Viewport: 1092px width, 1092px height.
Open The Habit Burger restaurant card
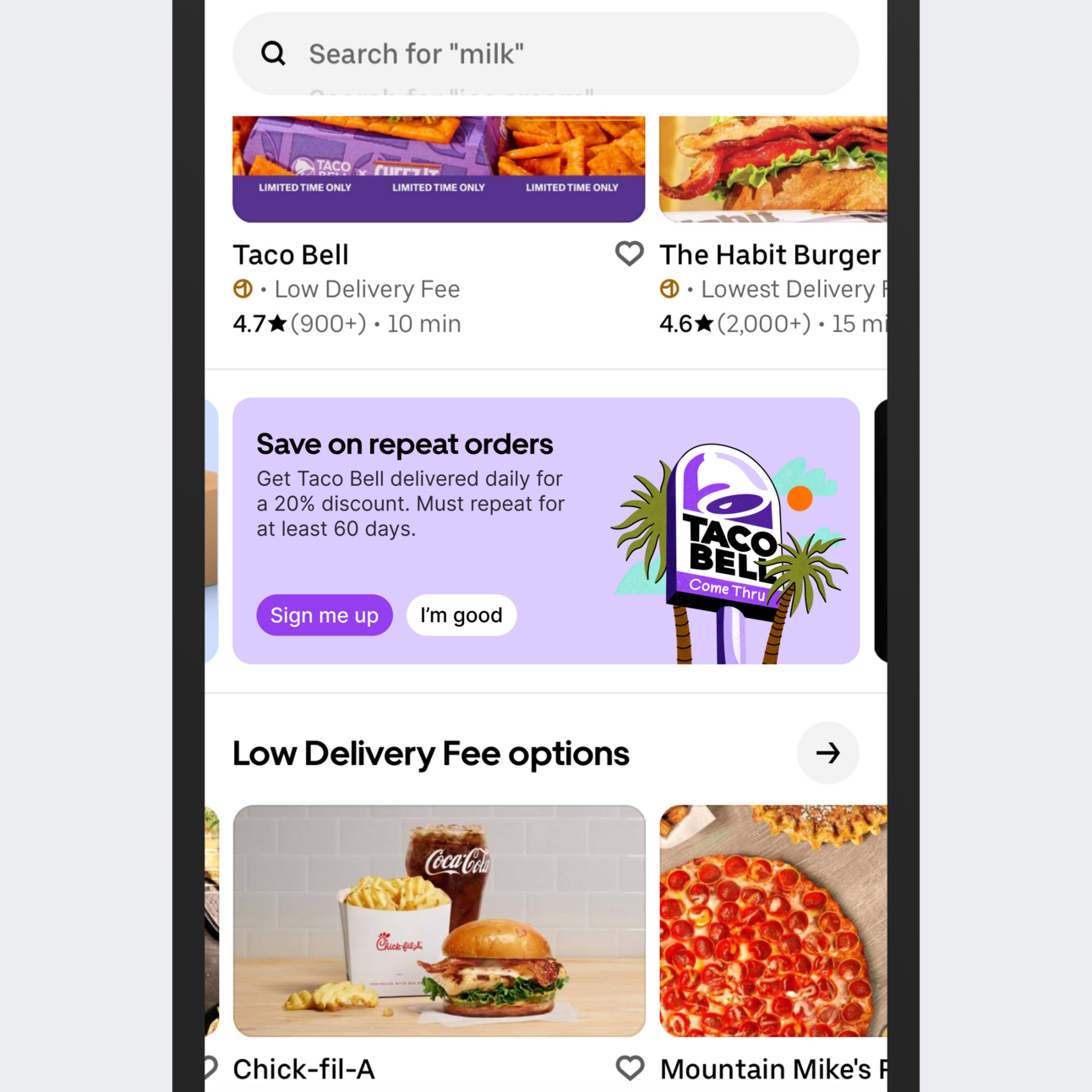[x=773, y=169]
